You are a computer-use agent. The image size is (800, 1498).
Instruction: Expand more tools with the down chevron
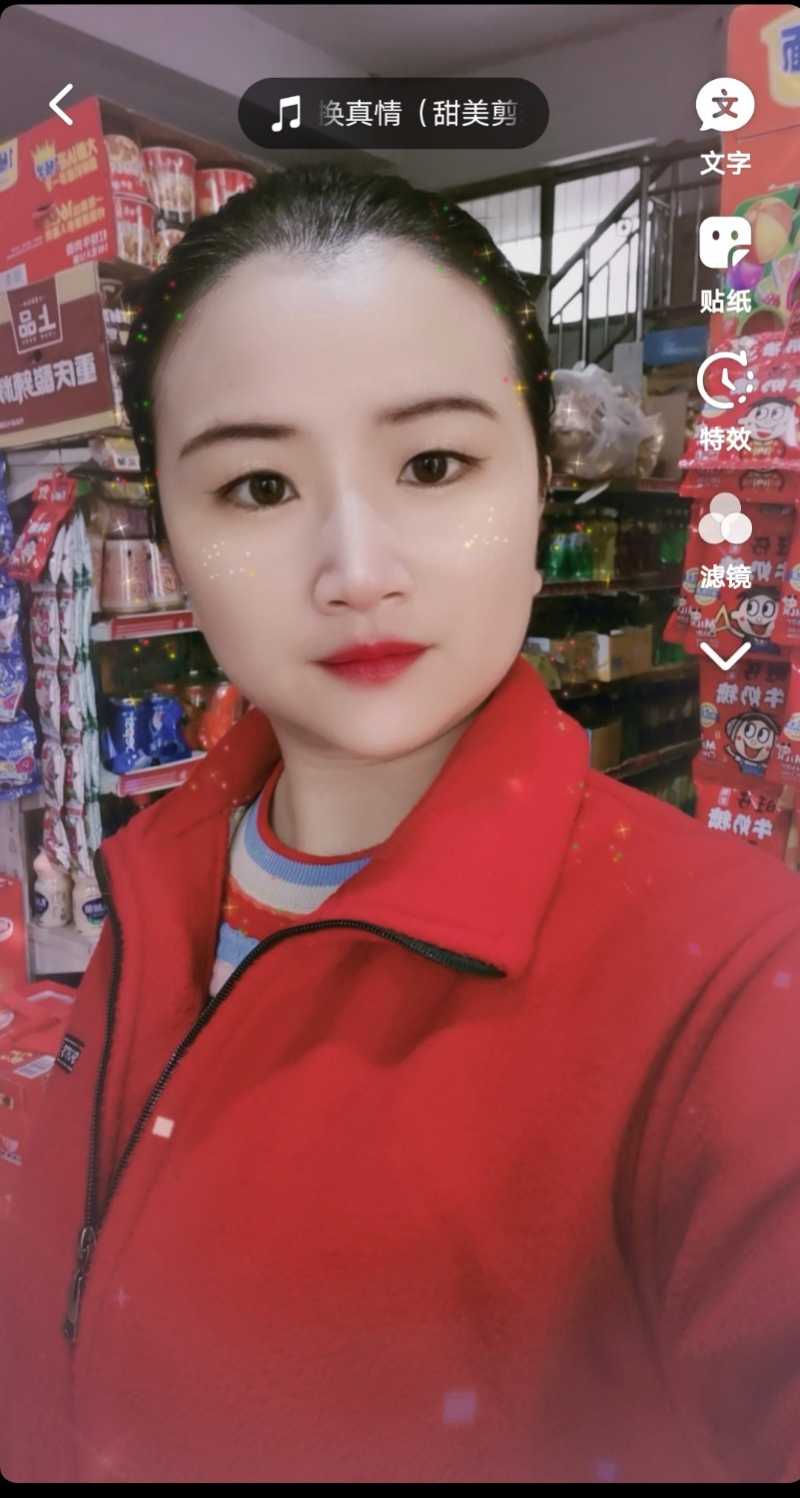click(x=725, y=656)
